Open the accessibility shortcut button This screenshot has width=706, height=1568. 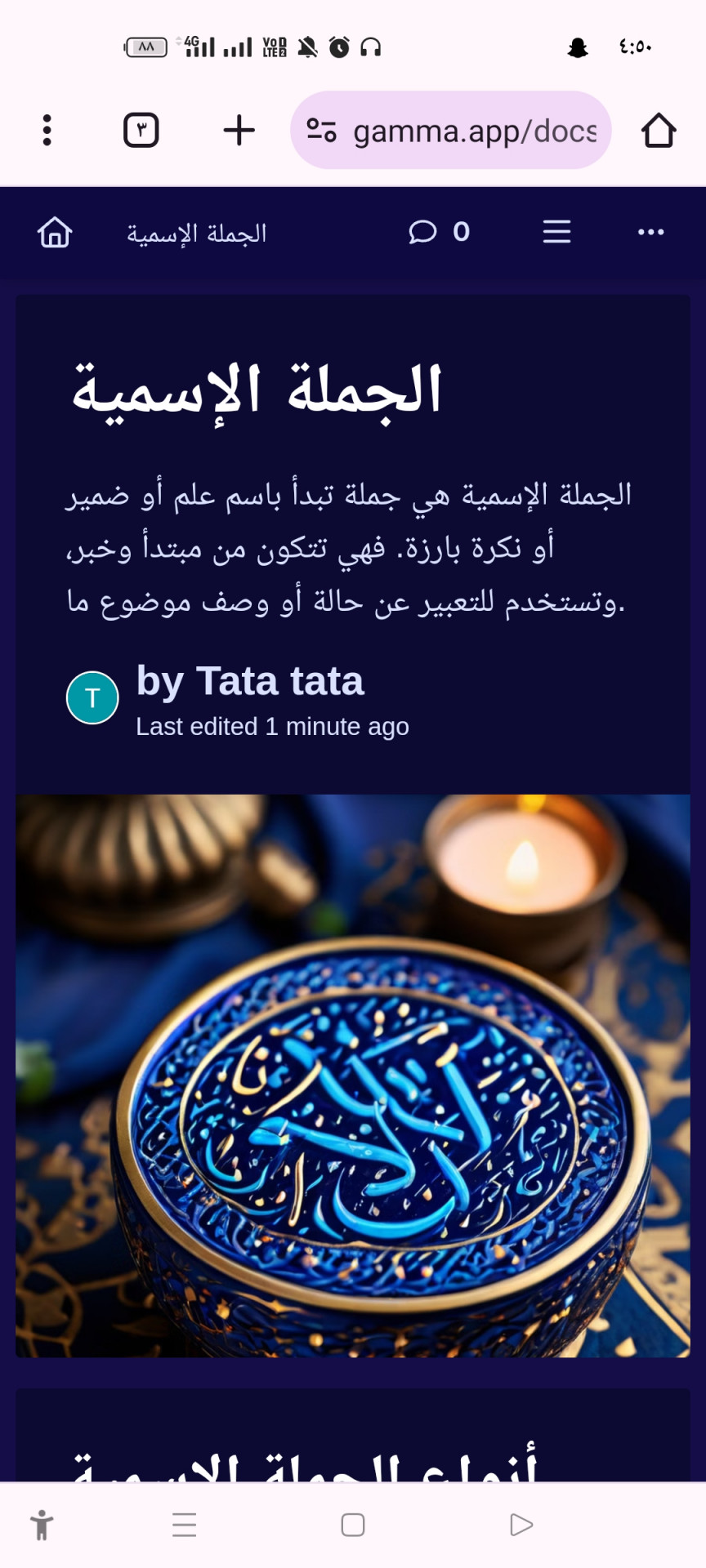(42, 1525)
